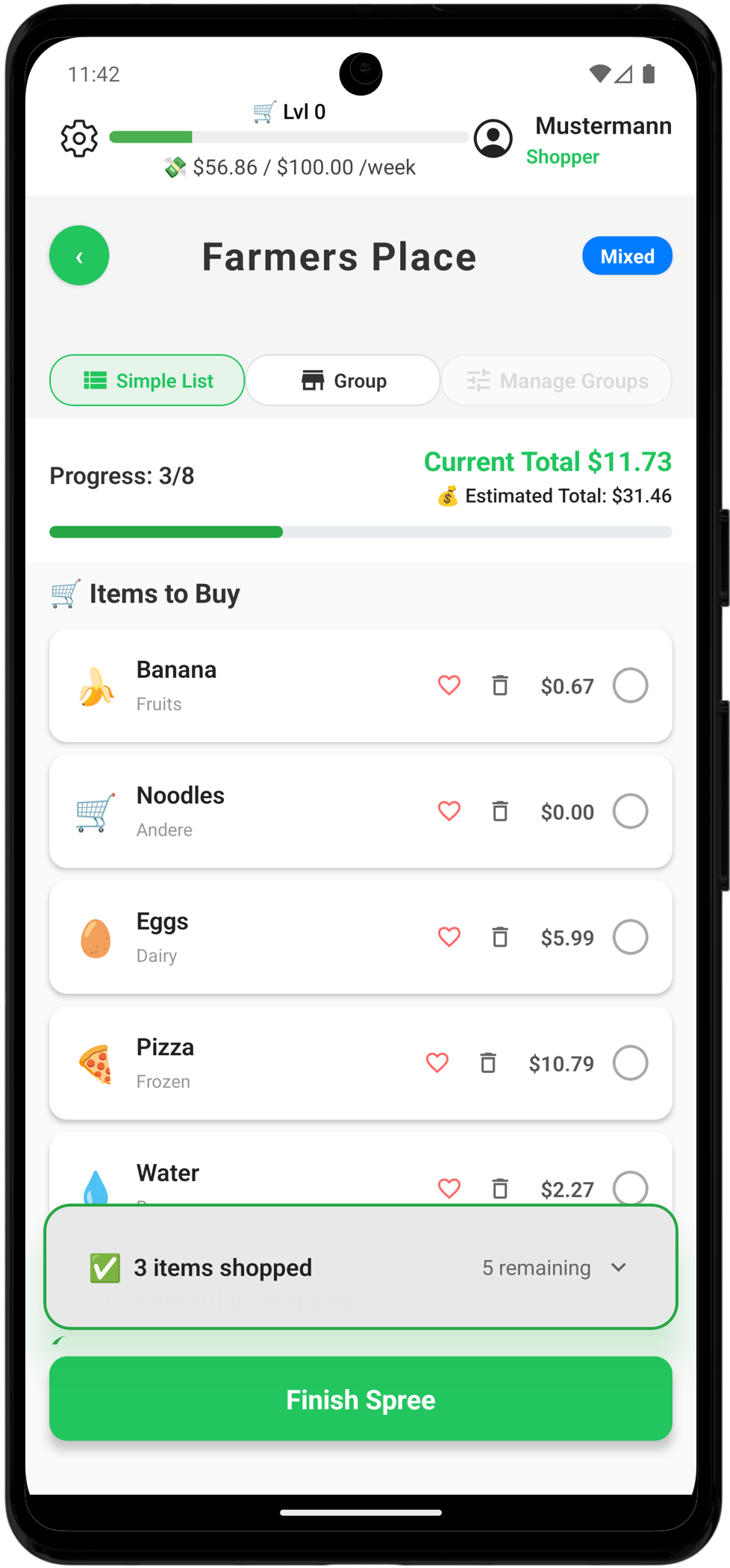Delete Noodles from the list
Viewport: 730px width, 1568px height.
coord(500,812)
